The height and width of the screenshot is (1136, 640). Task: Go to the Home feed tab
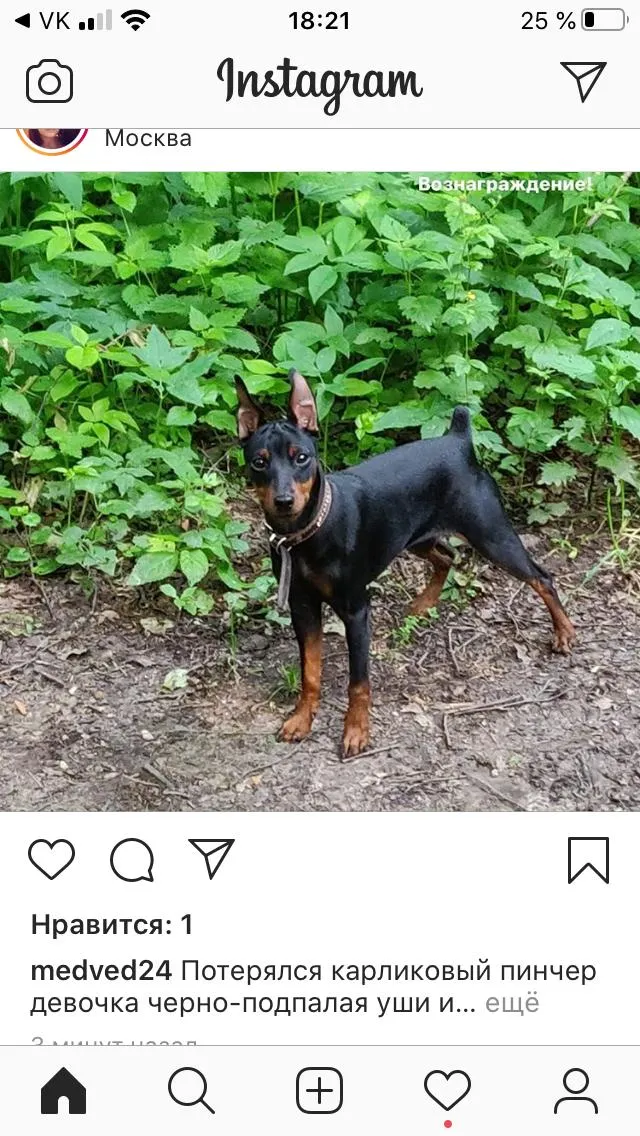click(x=64, y=1091)
